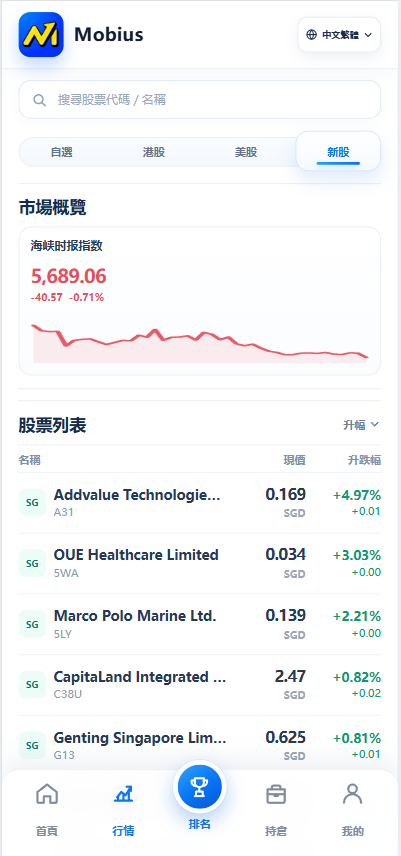The image size is (401, 856).
Task: Open the 排名 ranking trophy button
Action: [200, 788]
